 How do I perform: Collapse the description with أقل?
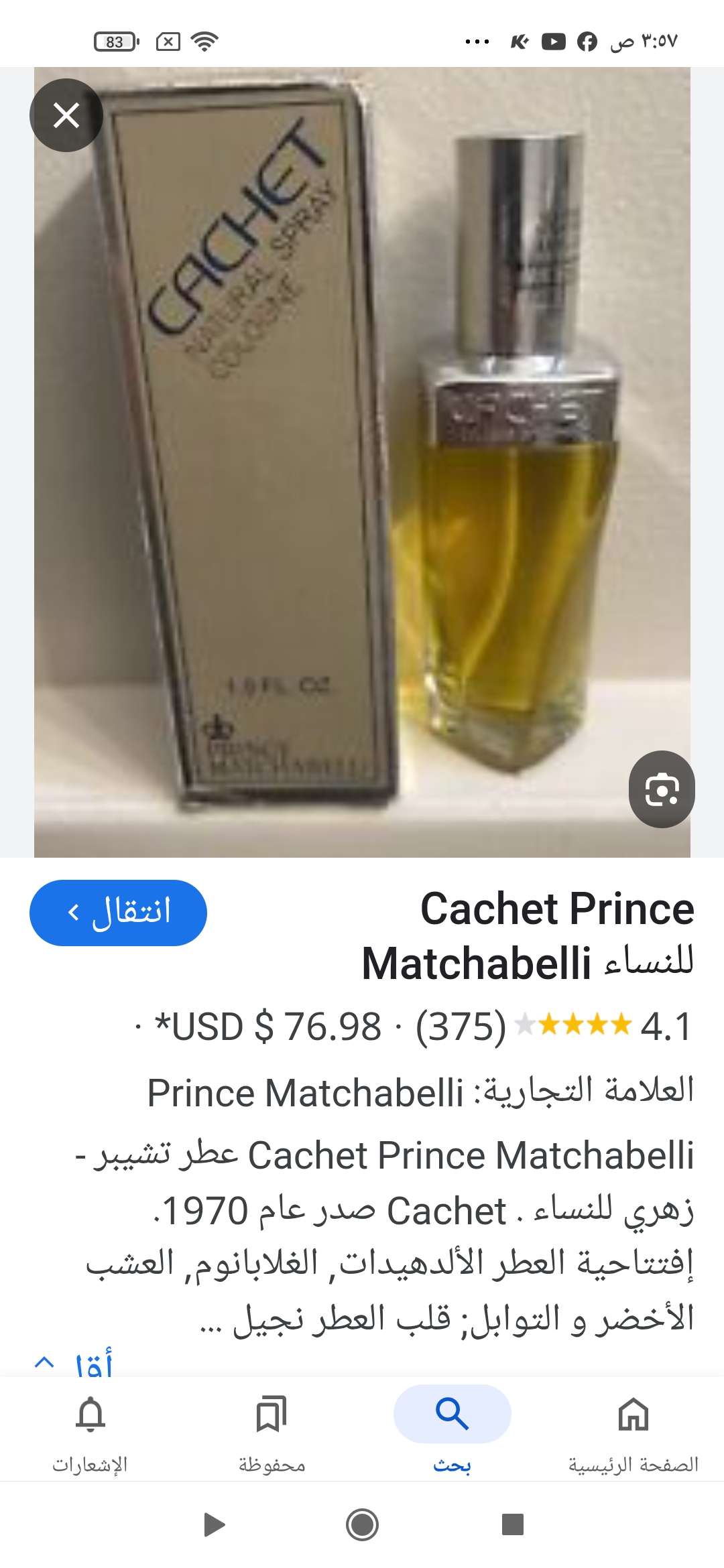74,1363
